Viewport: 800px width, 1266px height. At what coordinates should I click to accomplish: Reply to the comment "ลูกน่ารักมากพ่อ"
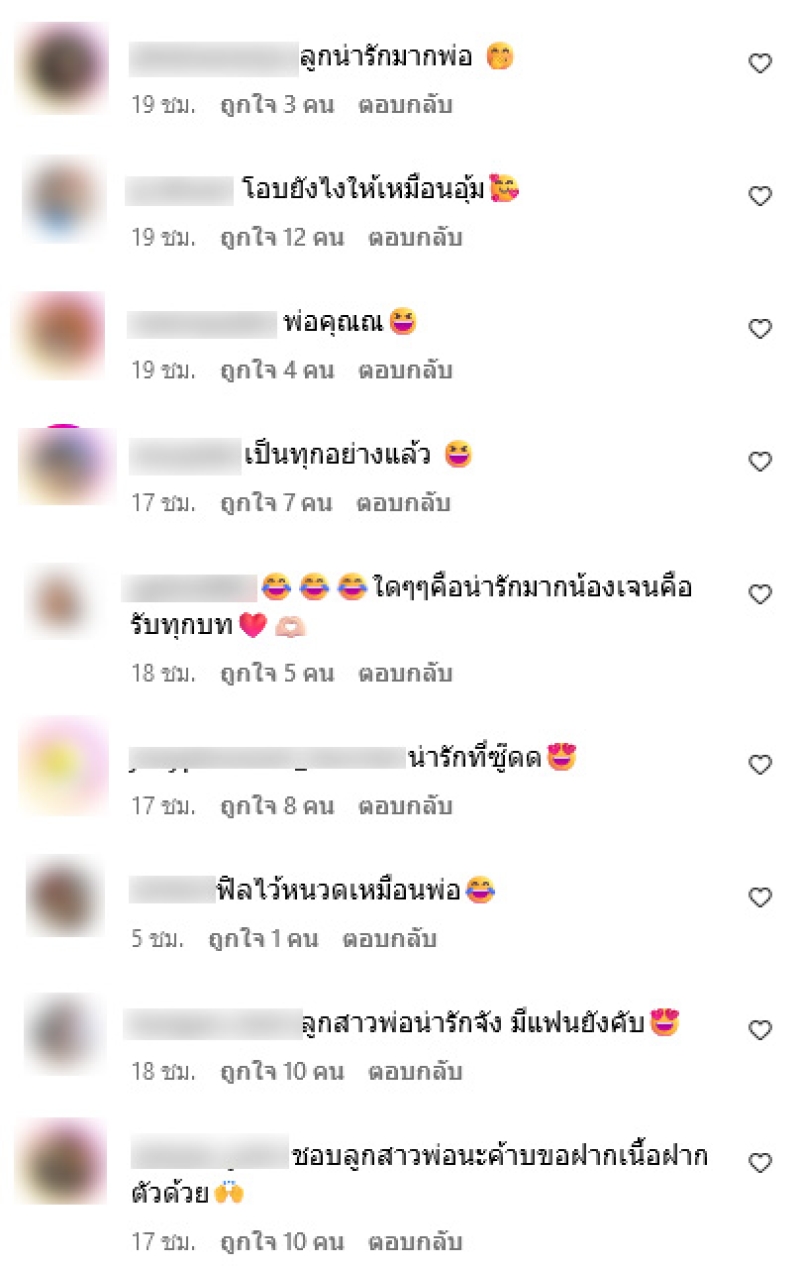tap(404, 105)
